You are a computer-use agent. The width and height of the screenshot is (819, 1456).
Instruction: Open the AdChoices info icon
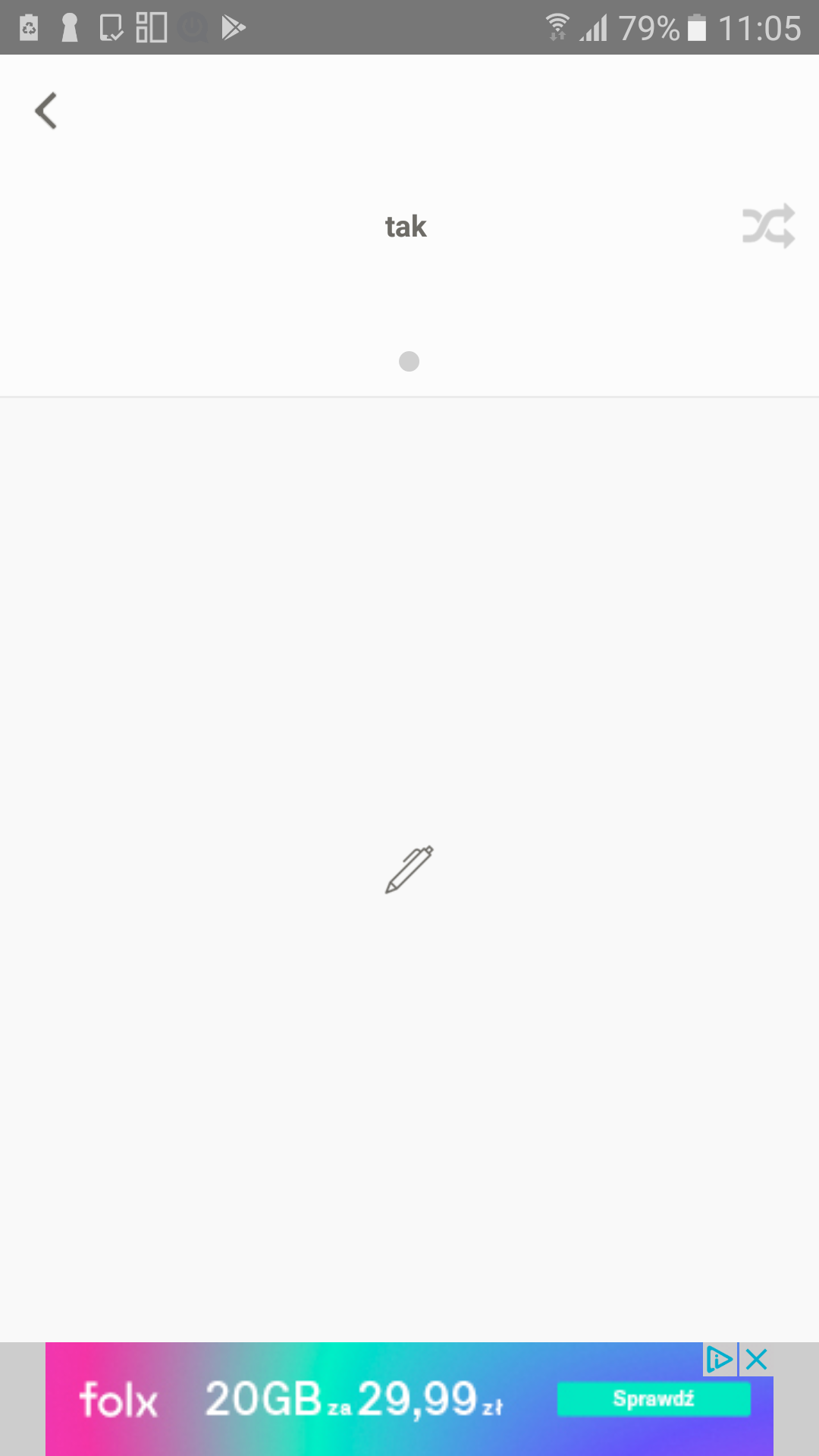(720, 1360)
